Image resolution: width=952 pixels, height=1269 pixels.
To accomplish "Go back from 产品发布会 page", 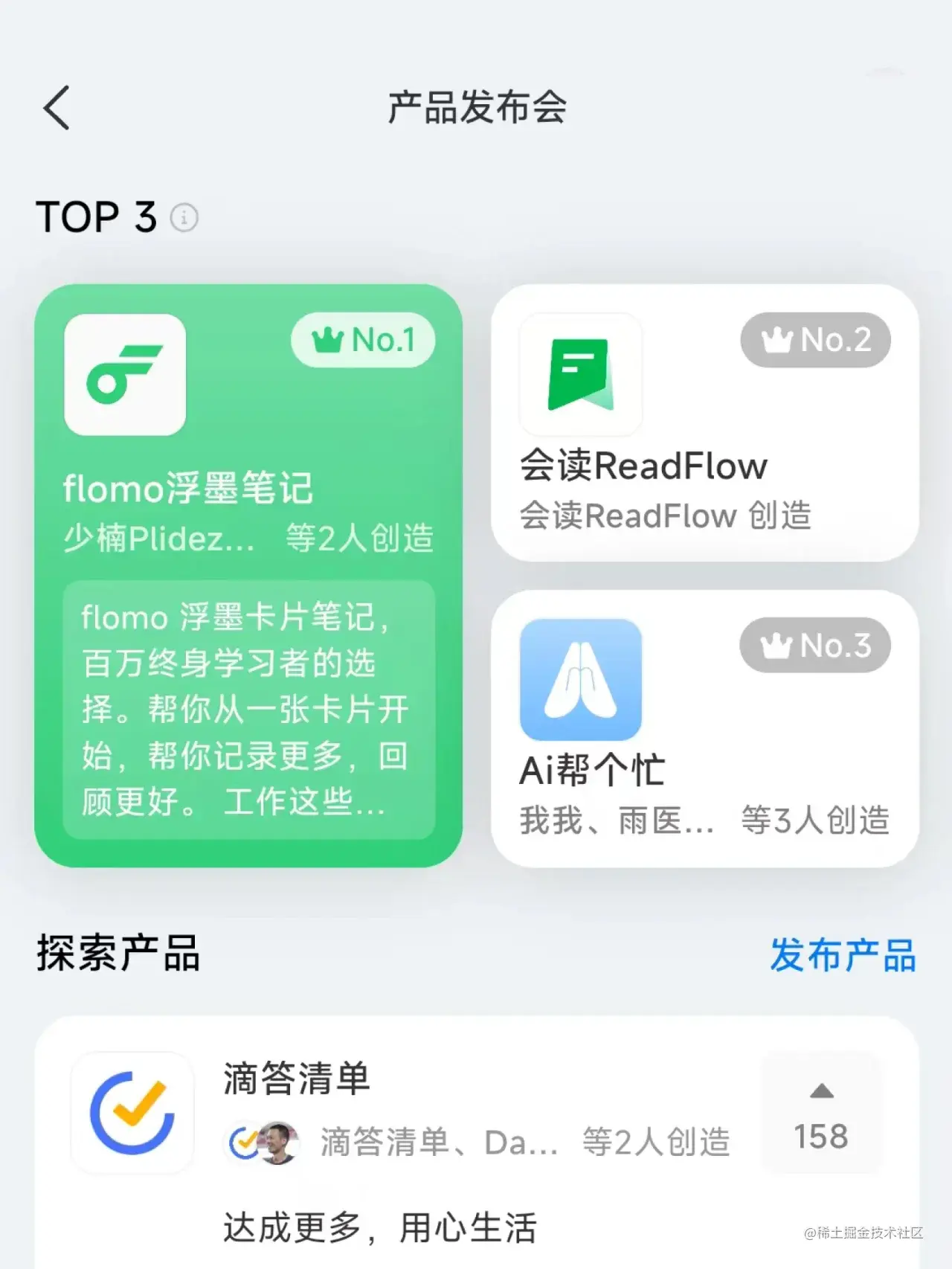I will [57, 108].
